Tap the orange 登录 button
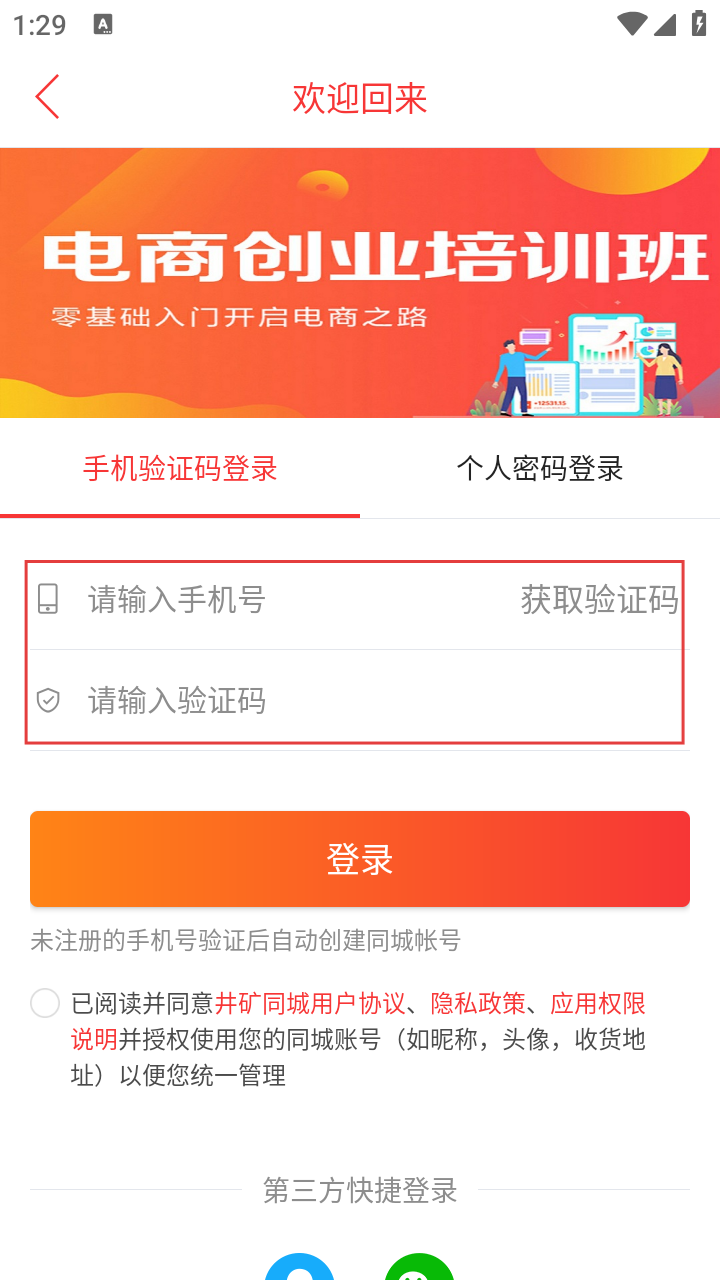The width and height of the screenshot is (720, 1280). (360, 859)
